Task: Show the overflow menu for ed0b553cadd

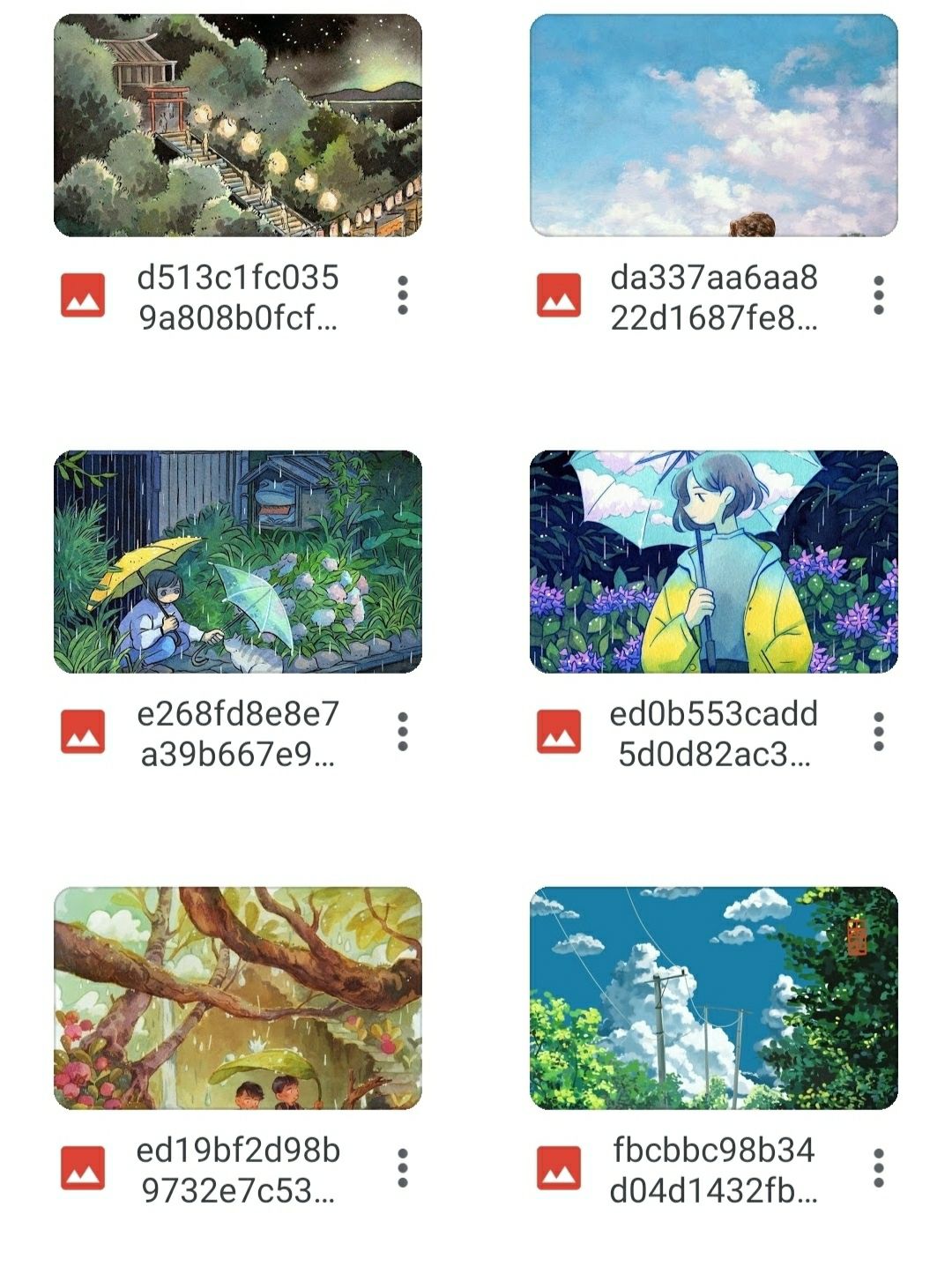Action: 878,732
